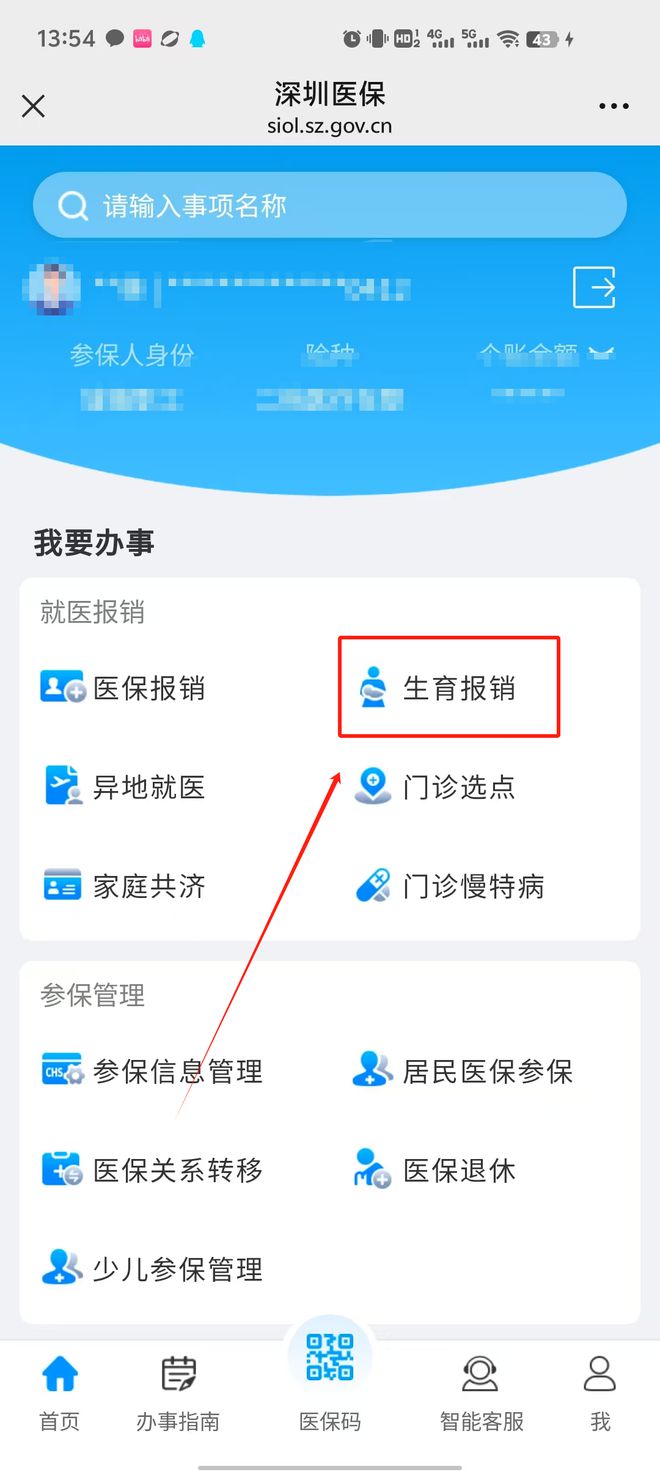Viewport: 660px width, 1472px height.
Task: Open the three-dot more options menu
Action: 613,107
